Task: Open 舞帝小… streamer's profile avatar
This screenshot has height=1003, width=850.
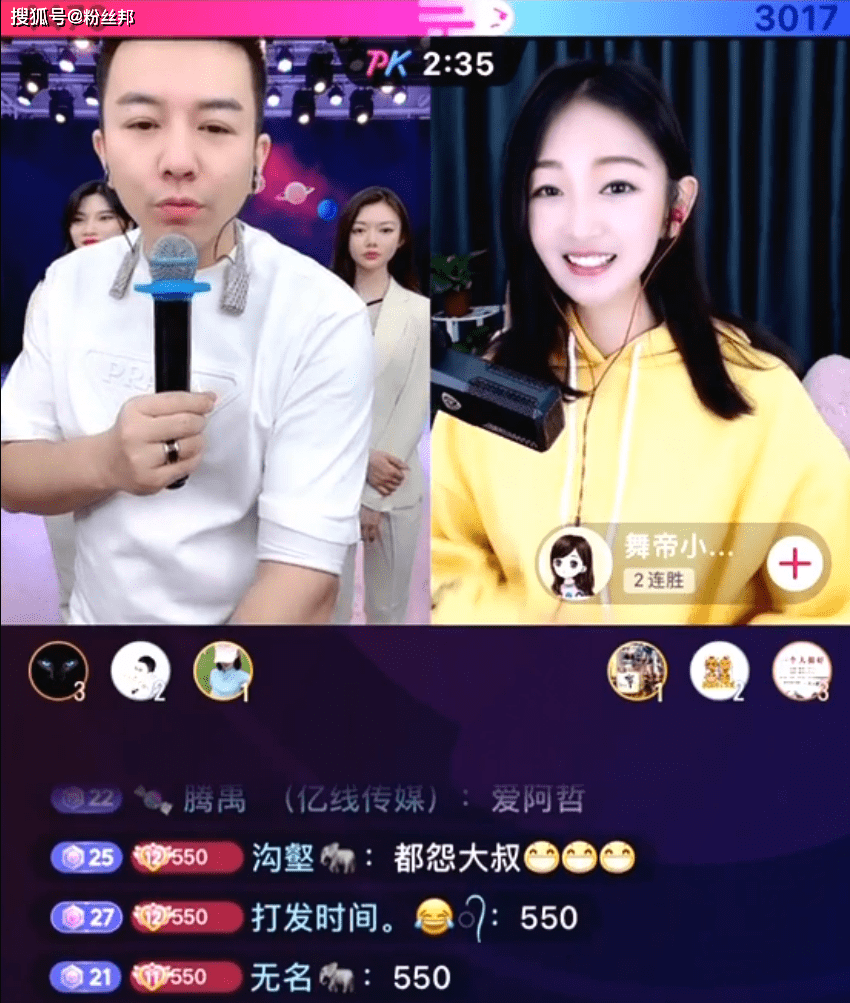Action: pos(575,565)
